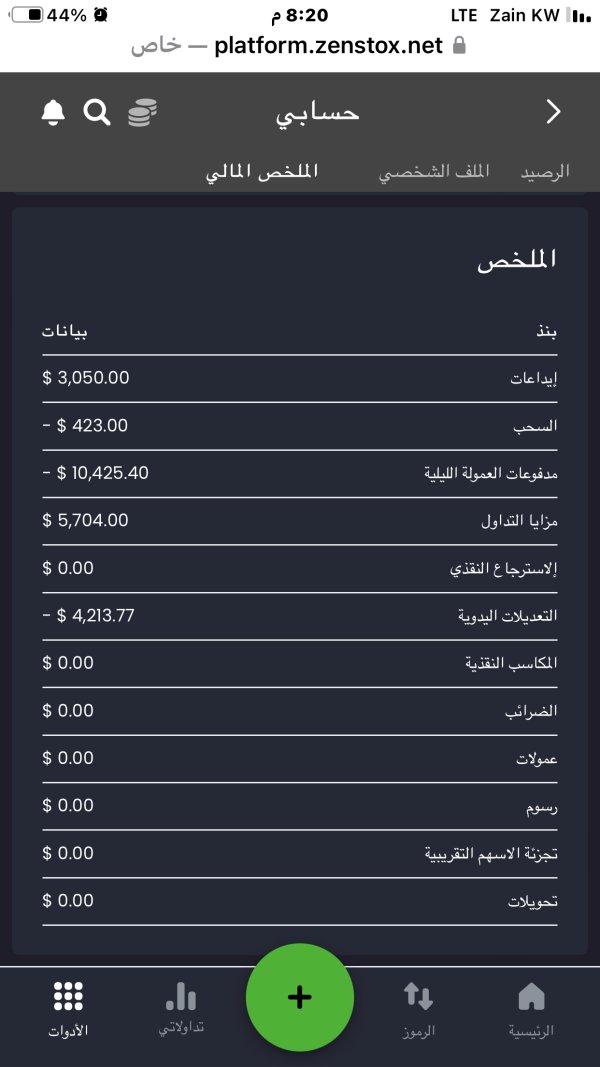Go to الرئيسية in bottom navigation
The height and width of the screenshot is (1067, 600).
(x=531, y=1010)
